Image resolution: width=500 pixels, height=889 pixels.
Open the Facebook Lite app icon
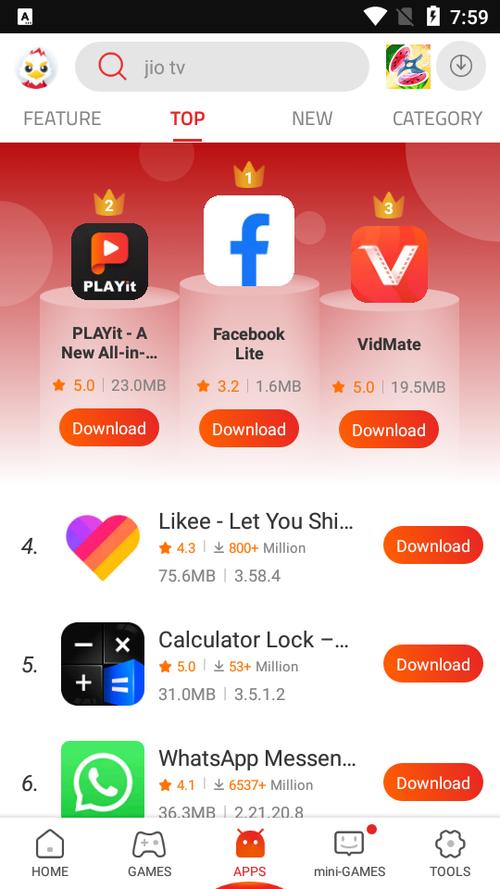249,241
